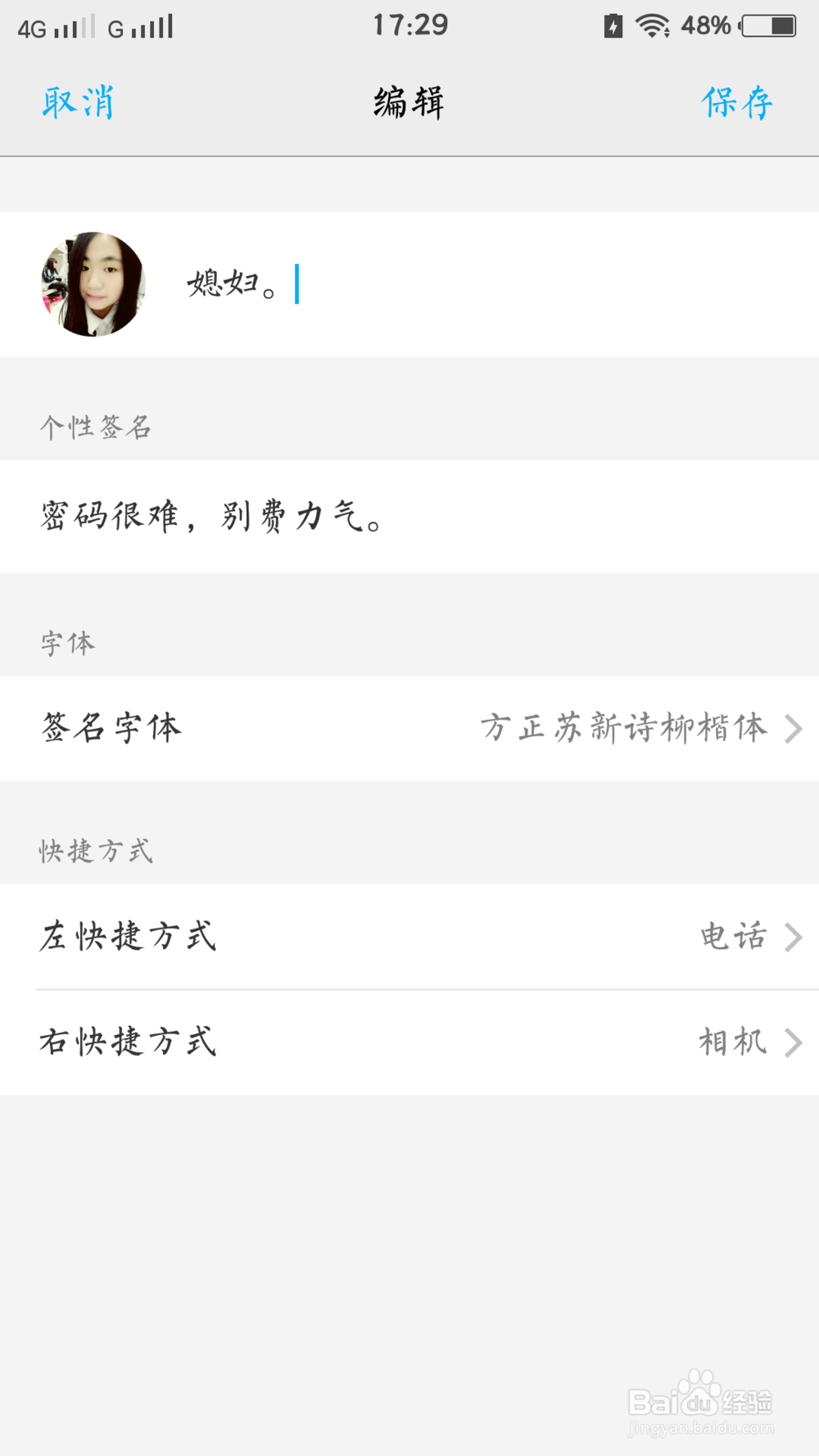819x1456 pixels.
Task: Change the profile avatar photo
Action: (x=93, y=284)
